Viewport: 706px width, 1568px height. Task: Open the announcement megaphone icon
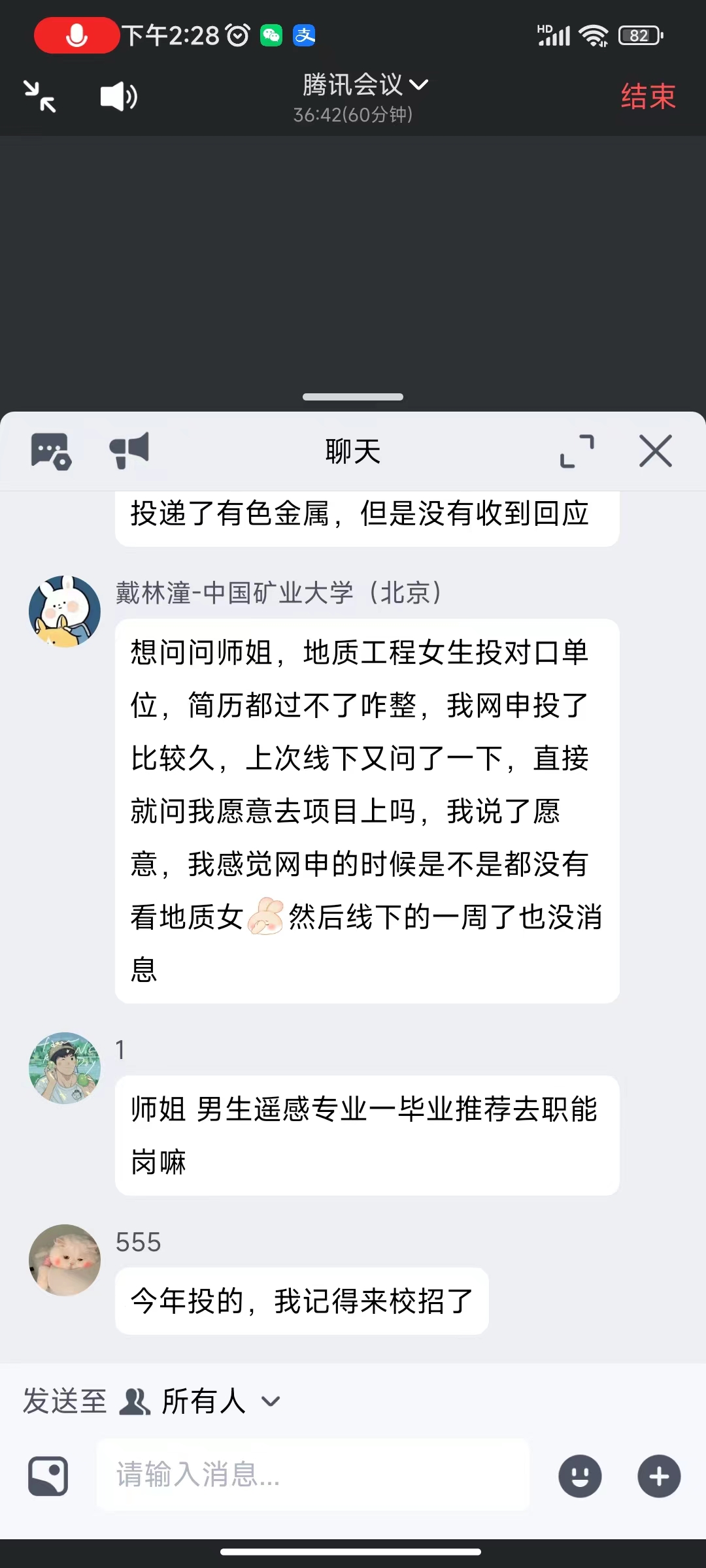(129, 451)
